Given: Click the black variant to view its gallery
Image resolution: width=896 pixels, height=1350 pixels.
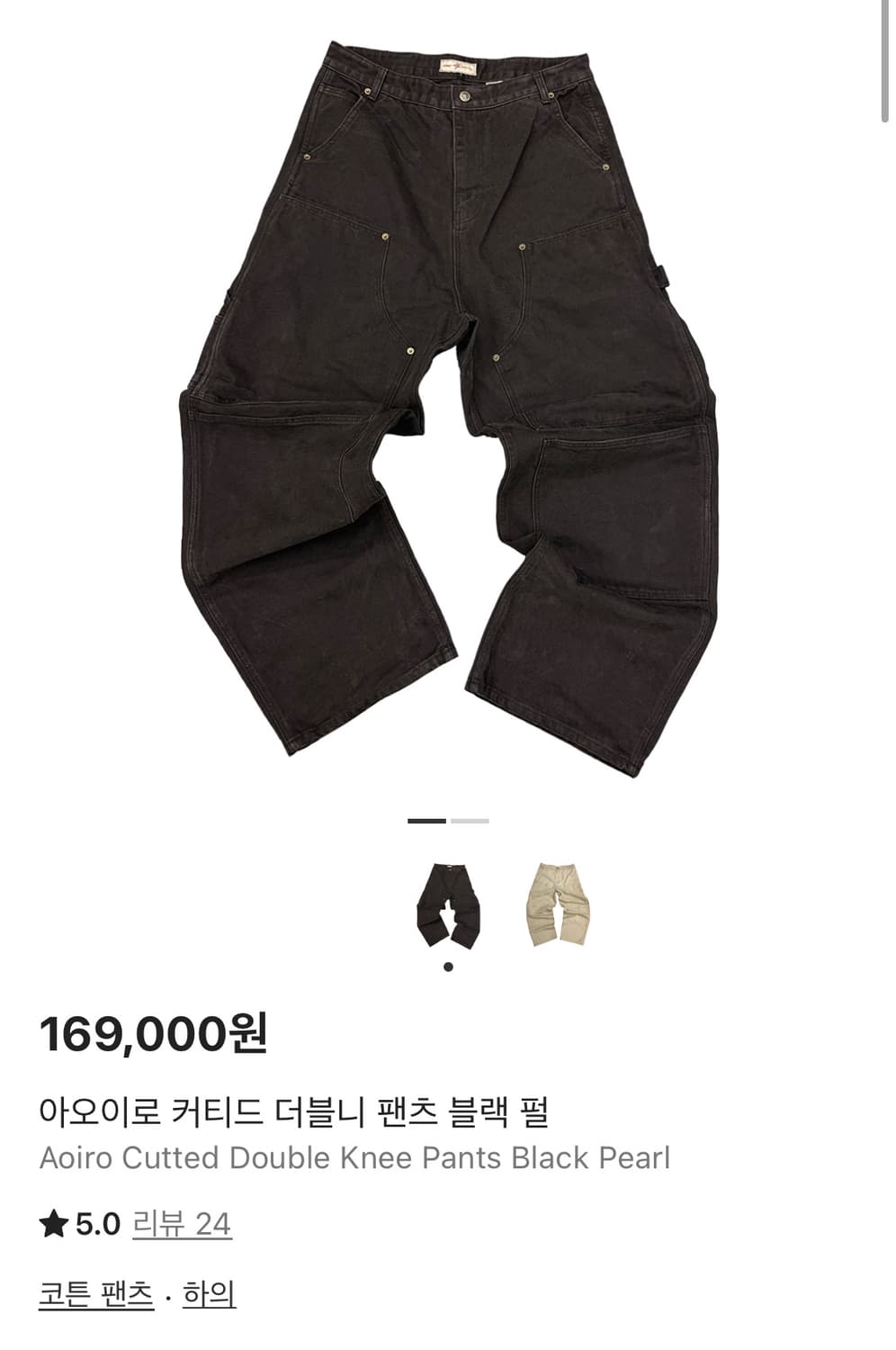Looking at the screenshot, I should pos(447,903).
